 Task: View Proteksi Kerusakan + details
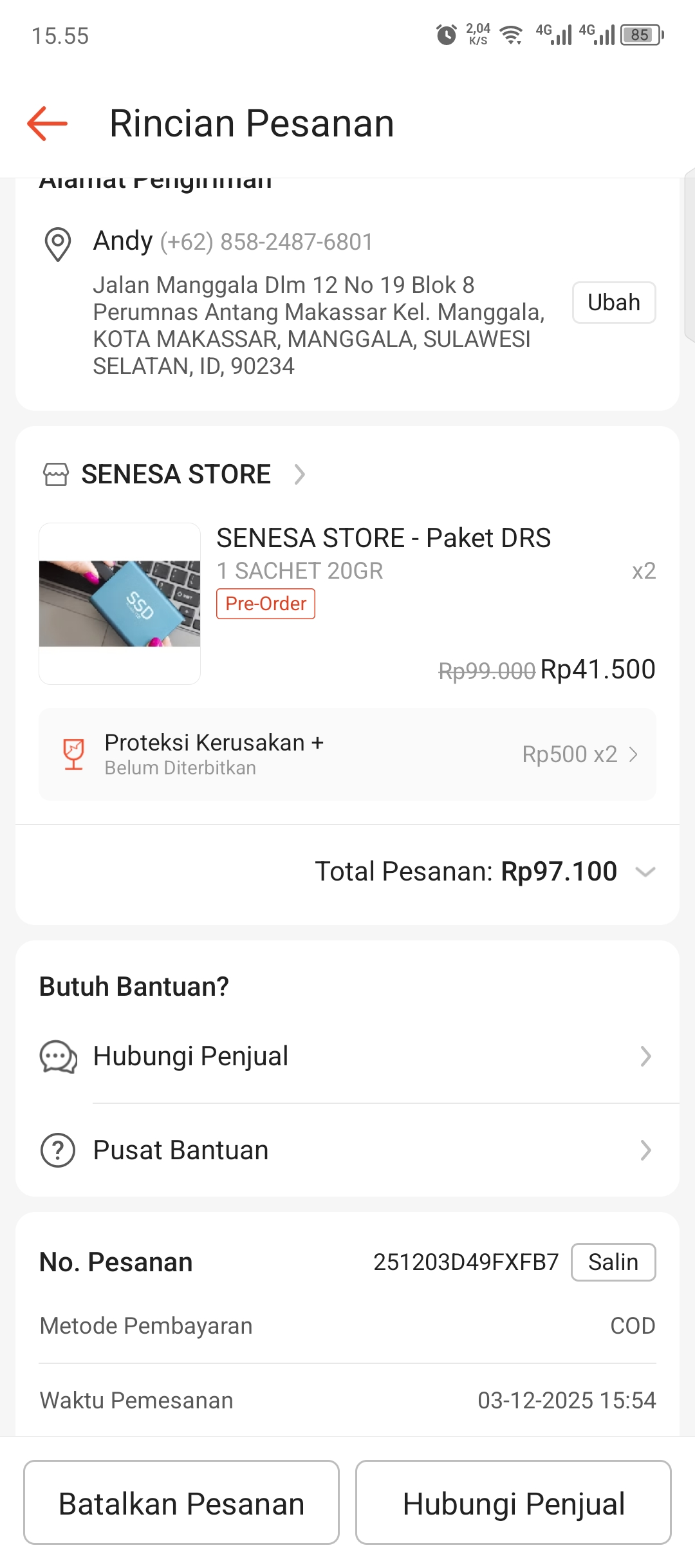point(347,754)
